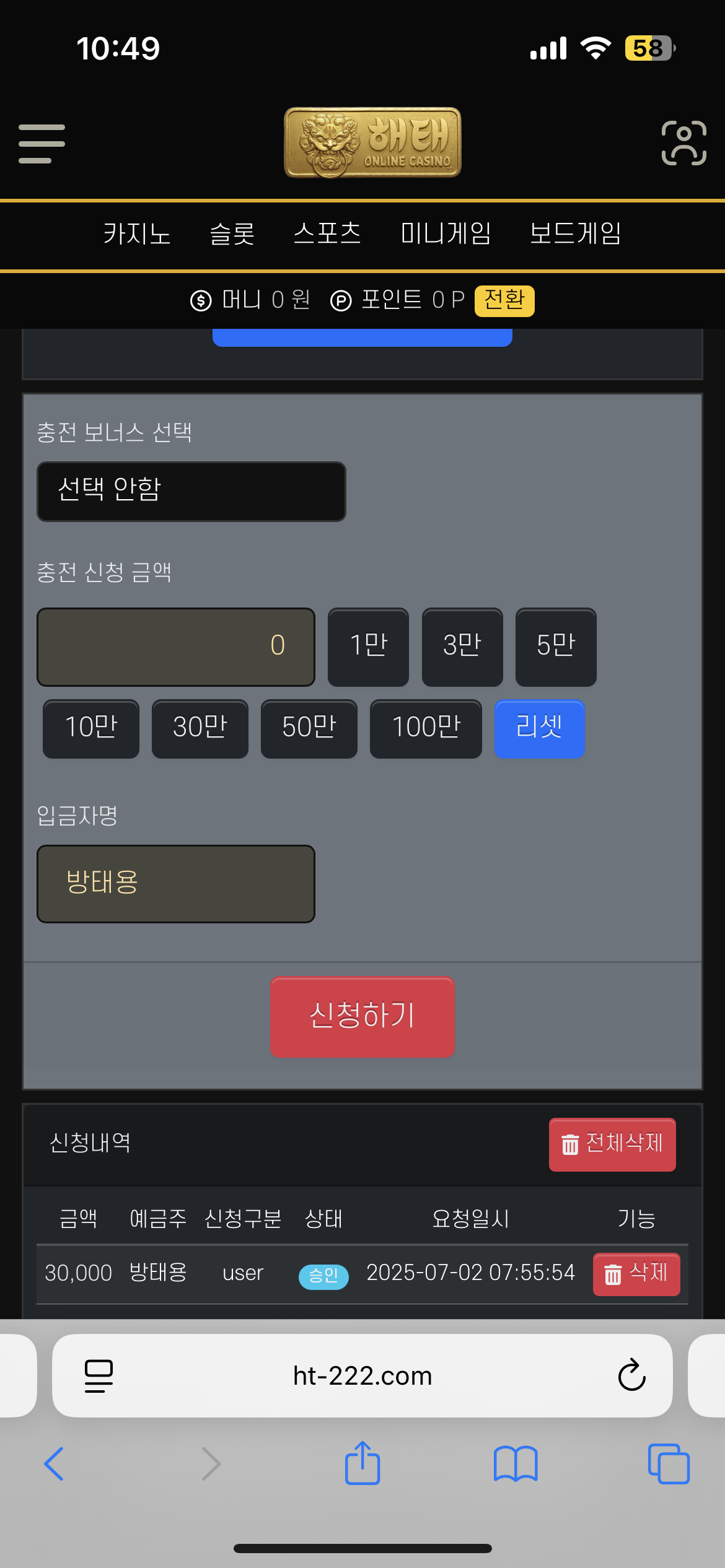Select the 미니게임 tab
This screenshot has height=1568, width=725.
click(446, 234)
